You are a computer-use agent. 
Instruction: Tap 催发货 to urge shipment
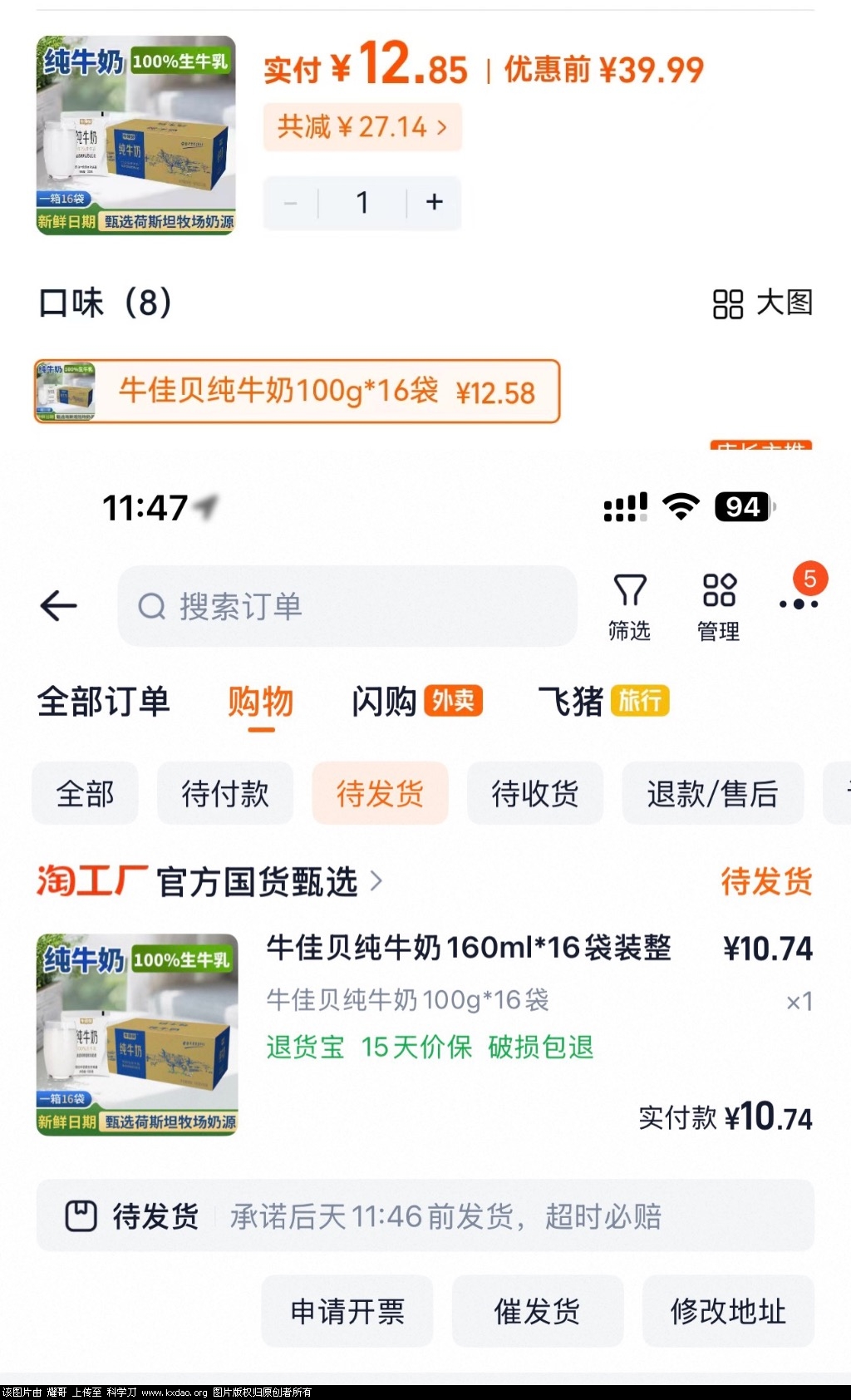coord(538,1311)
